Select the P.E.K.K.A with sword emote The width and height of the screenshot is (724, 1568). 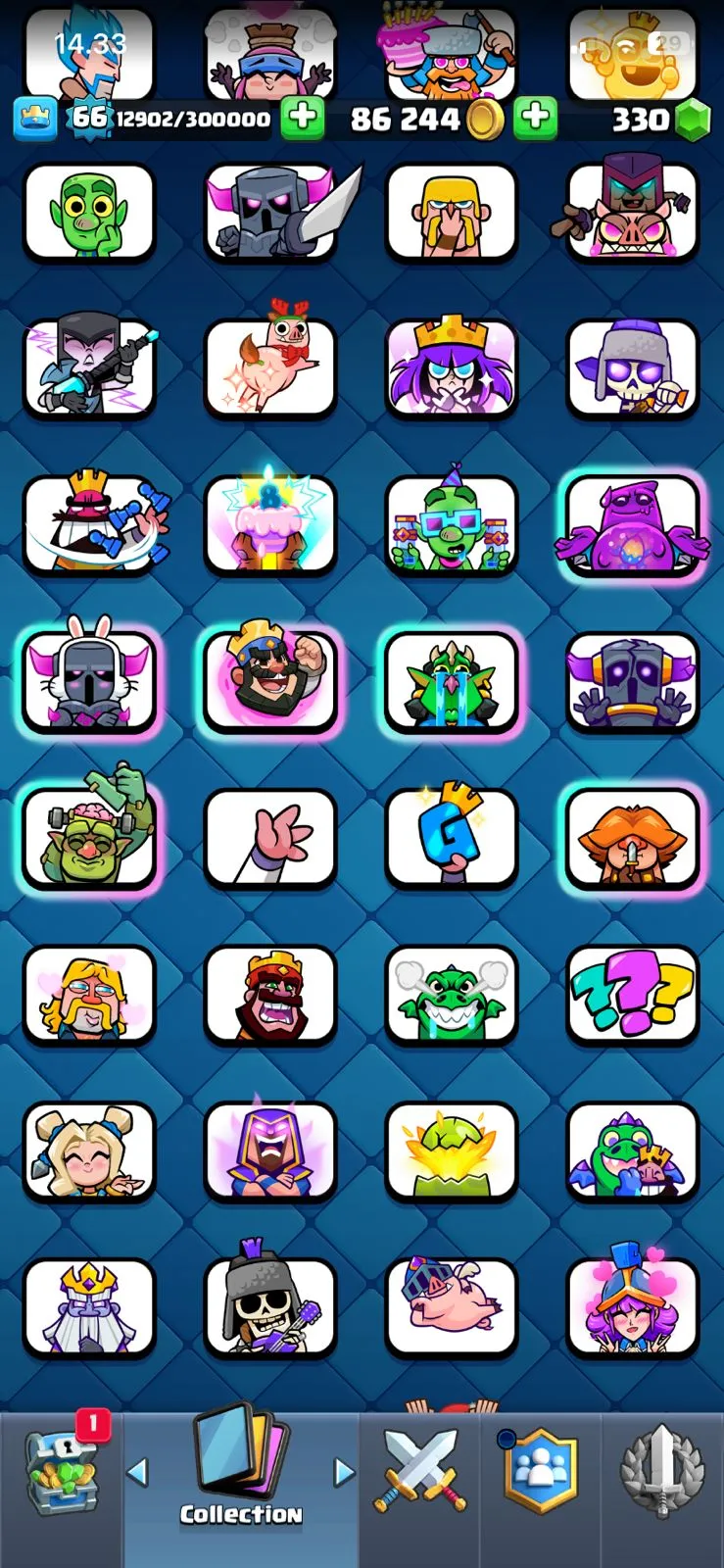click(271, 212)
